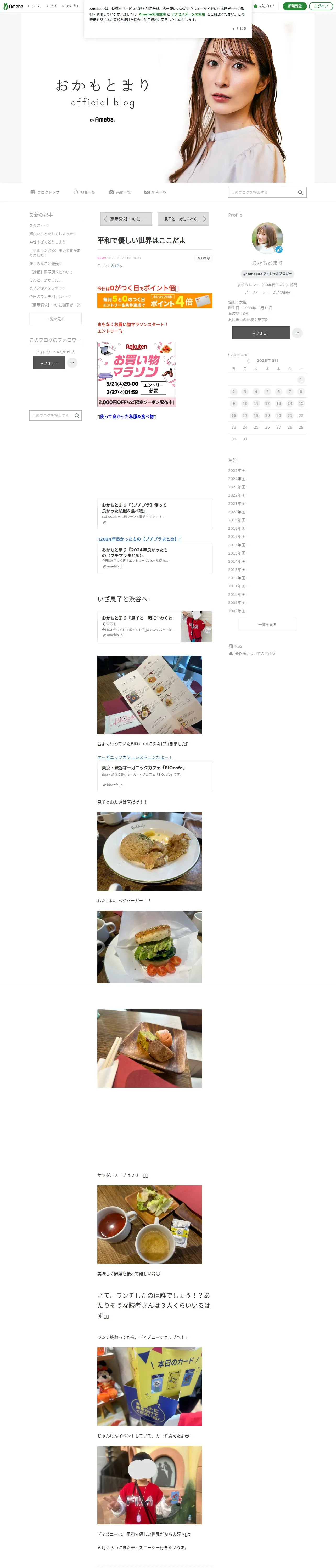The image size is (336, 1568).
Task: Switch to the 画像一覧 tab
Action: 120,192
